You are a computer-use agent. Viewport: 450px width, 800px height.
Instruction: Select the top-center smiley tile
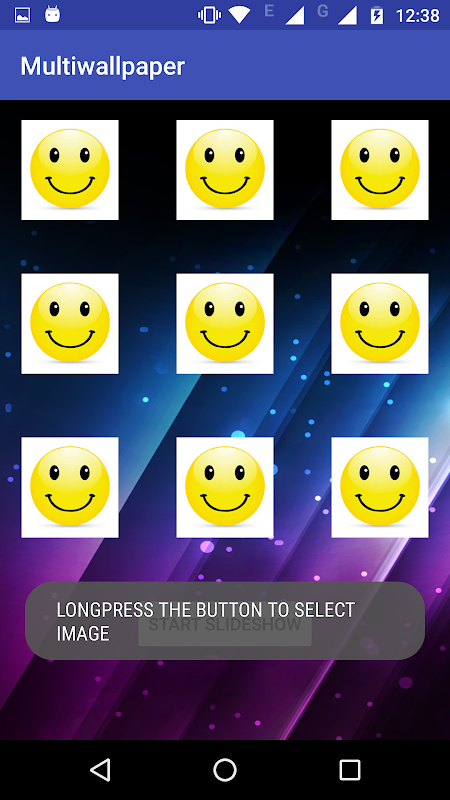[225, 170]
